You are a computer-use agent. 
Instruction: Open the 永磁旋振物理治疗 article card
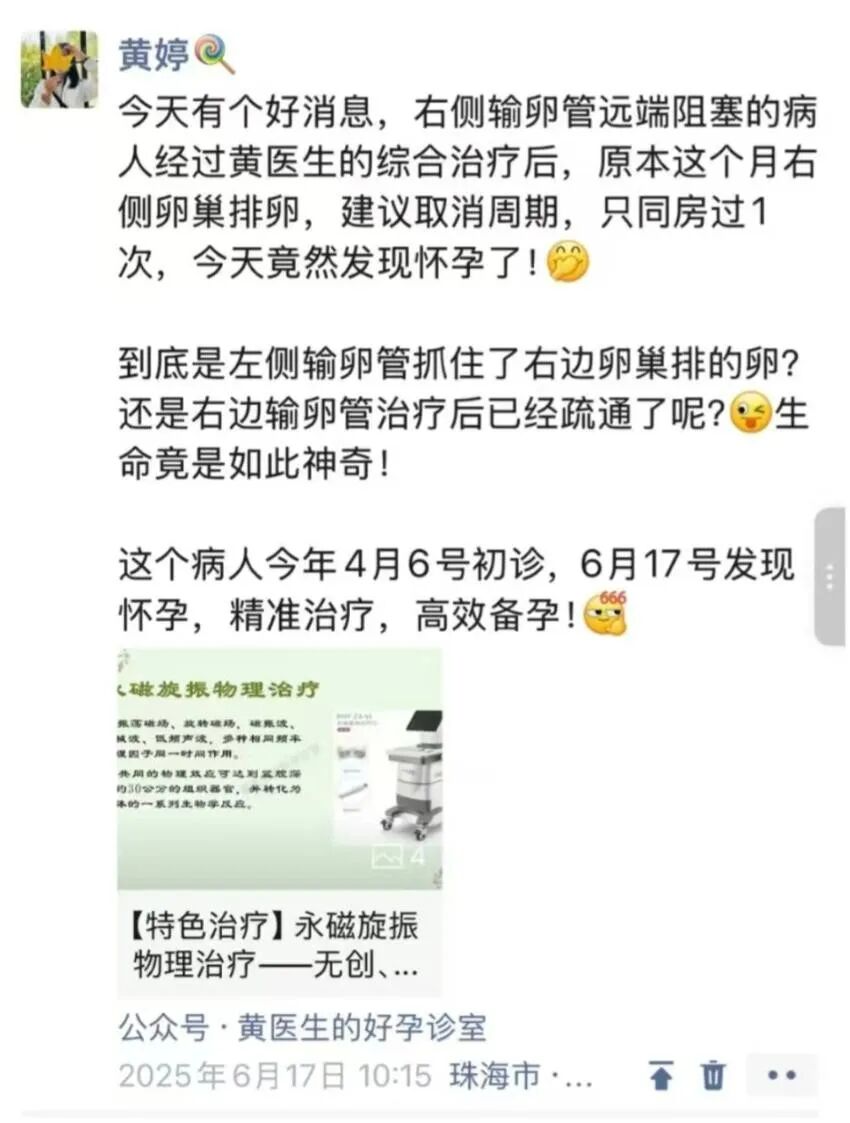tap(279, 820)
